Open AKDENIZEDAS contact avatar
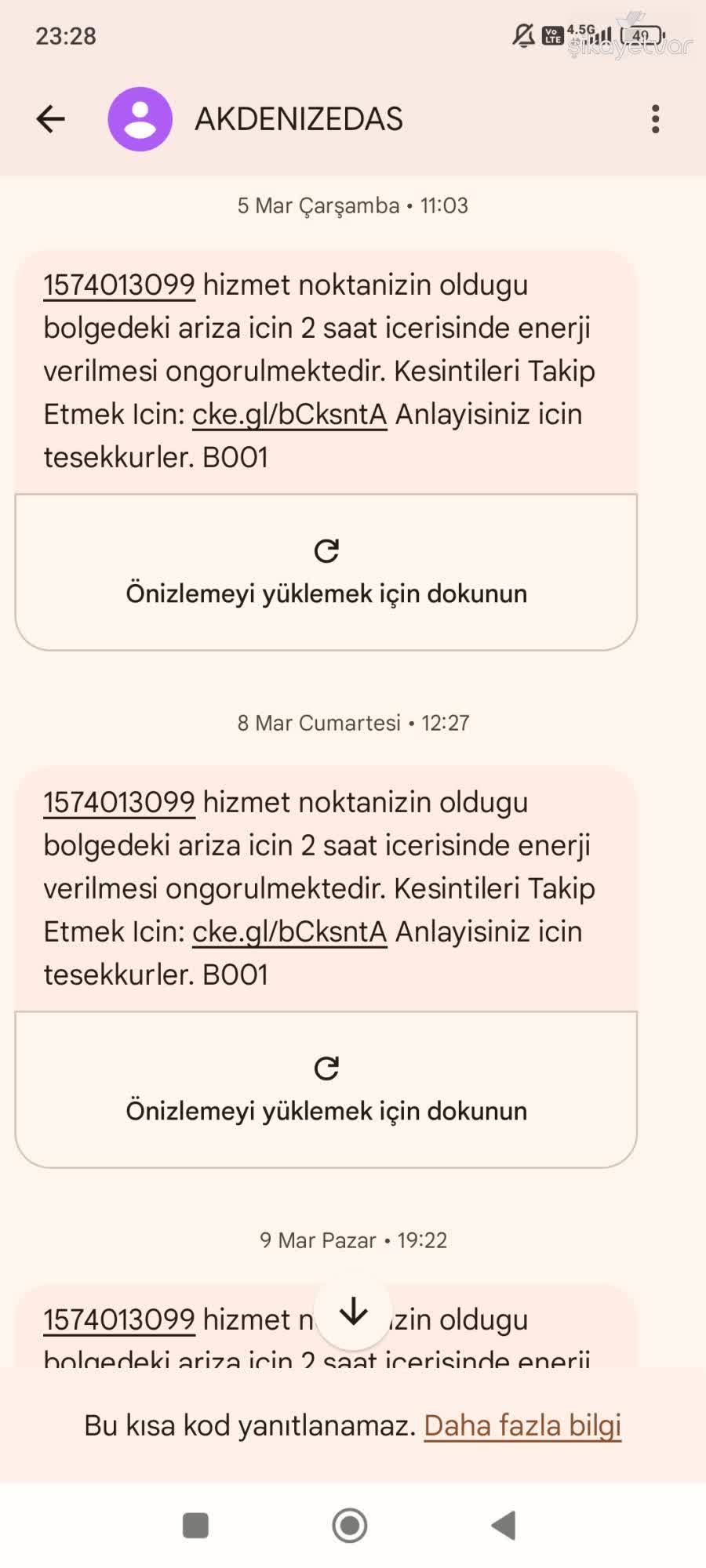This screenshot has height=1568, width=706. point(140,119)
